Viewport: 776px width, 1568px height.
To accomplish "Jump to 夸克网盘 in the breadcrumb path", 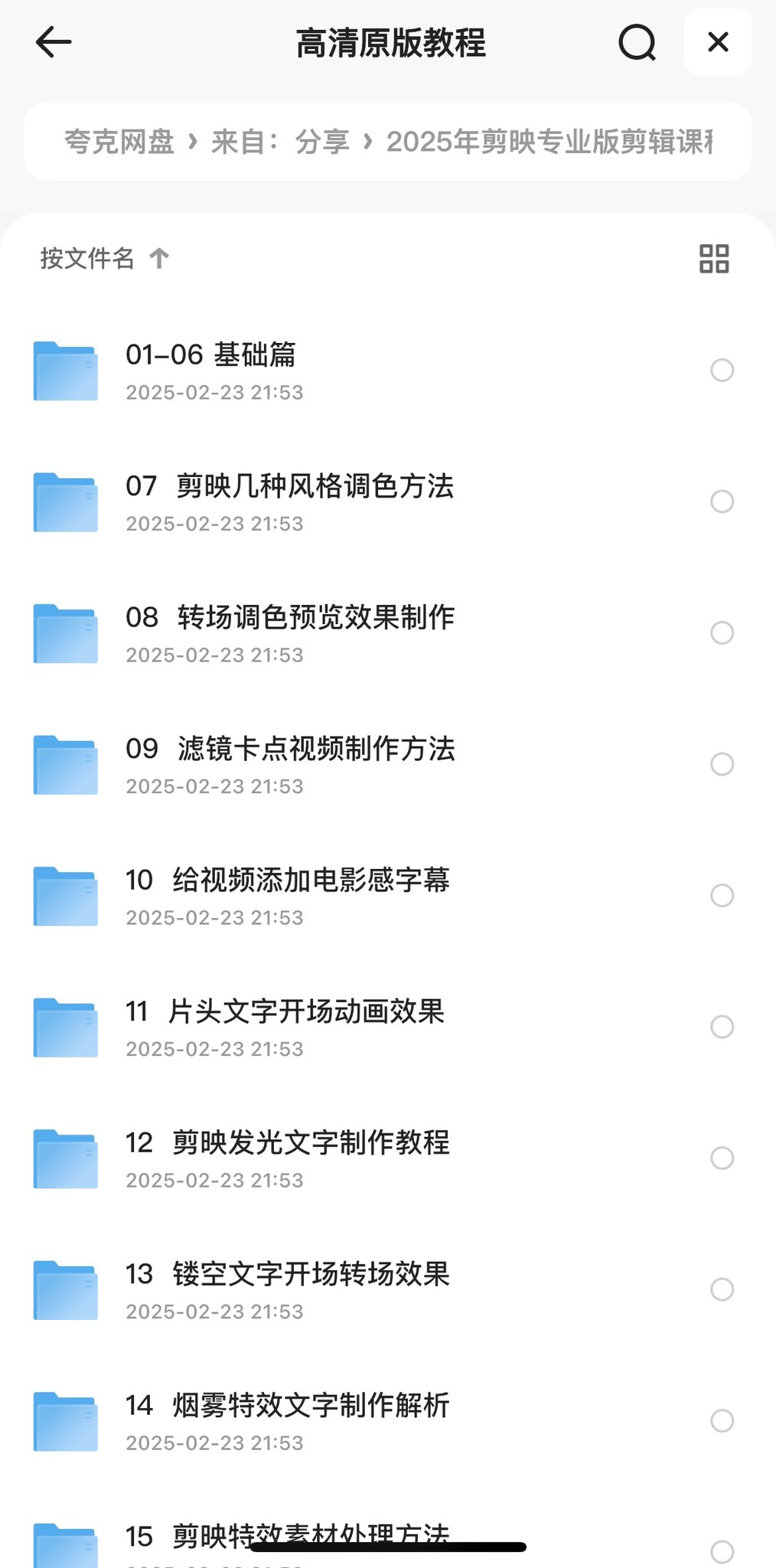I will click(119, 142).
